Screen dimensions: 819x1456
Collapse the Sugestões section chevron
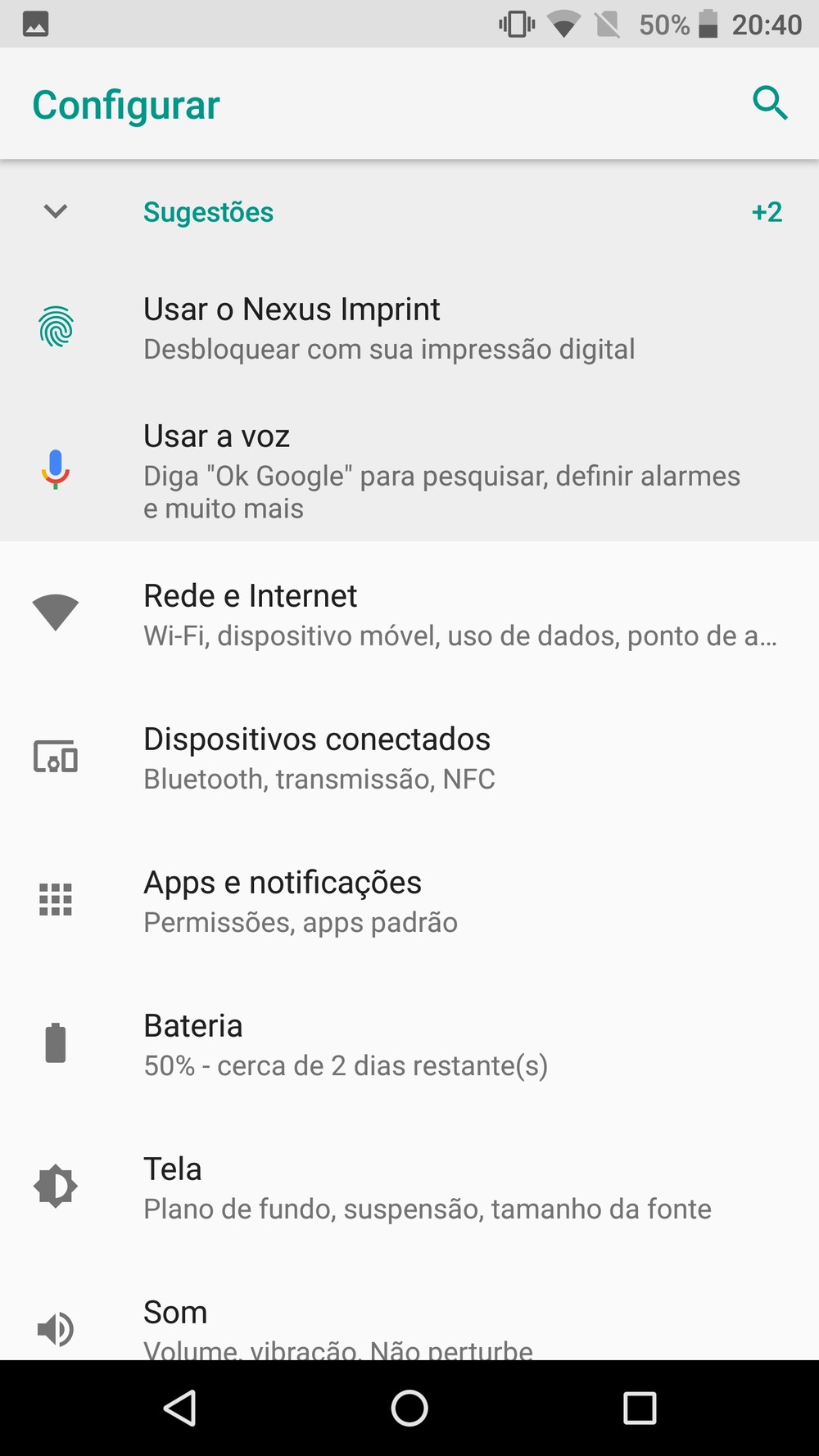point(56,211)
